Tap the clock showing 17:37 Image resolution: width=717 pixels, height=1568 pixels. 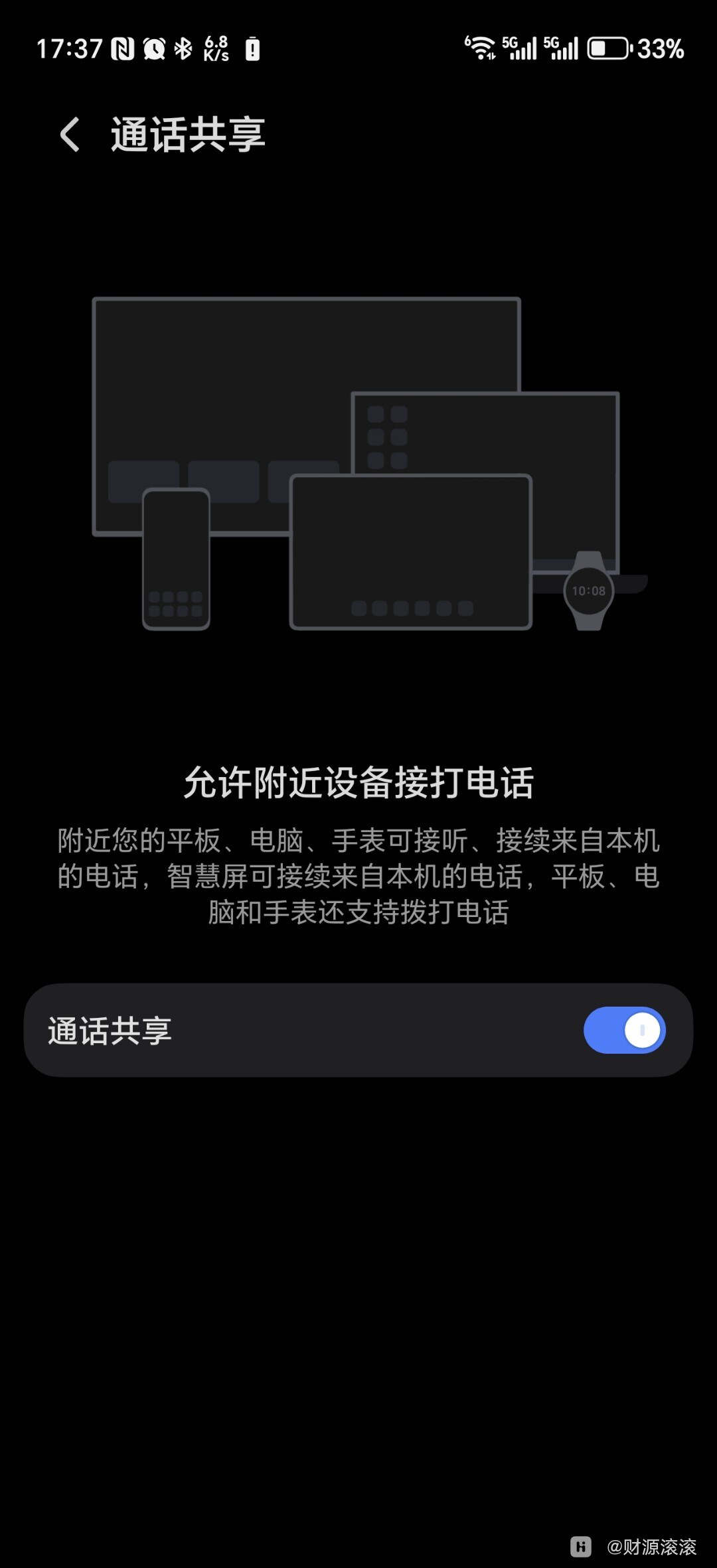tap(68, 47)
